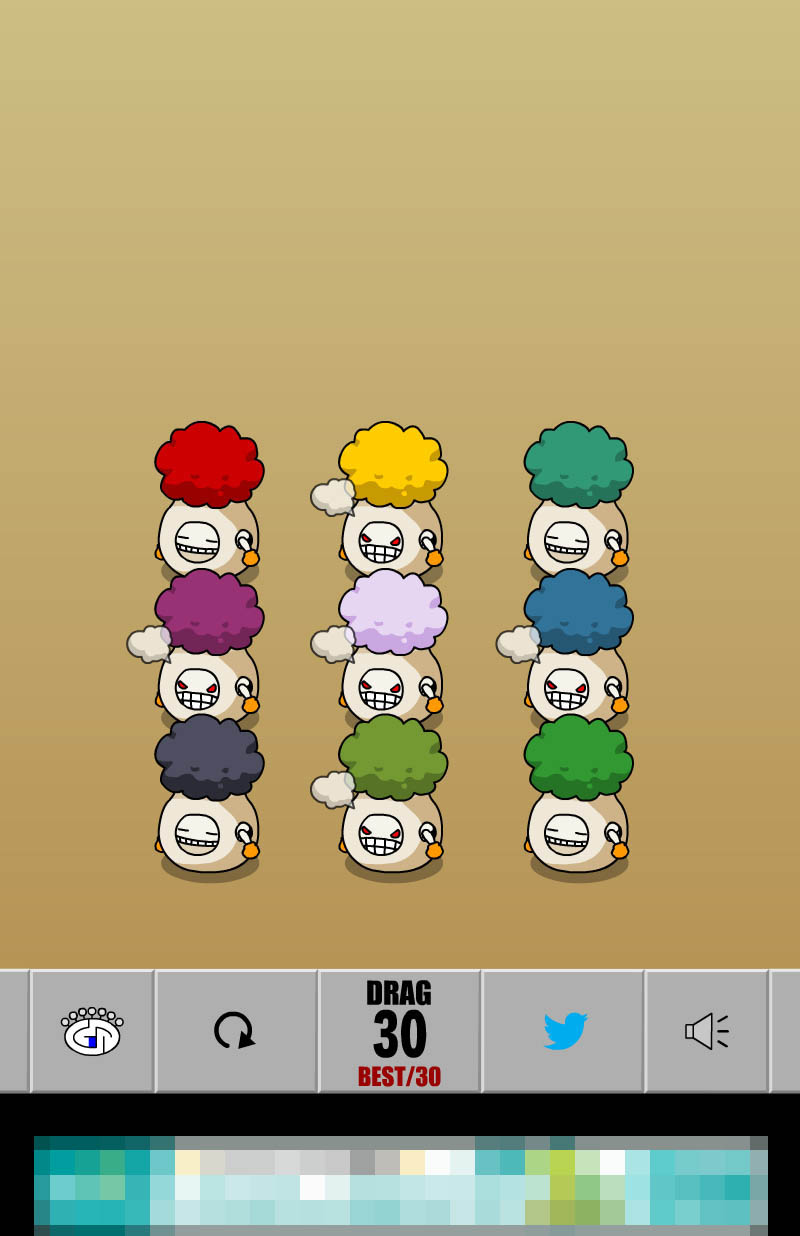Tap the lavender-haired character
The image size is (800, 1236).
pyautogui.click(x=392, y=647)
